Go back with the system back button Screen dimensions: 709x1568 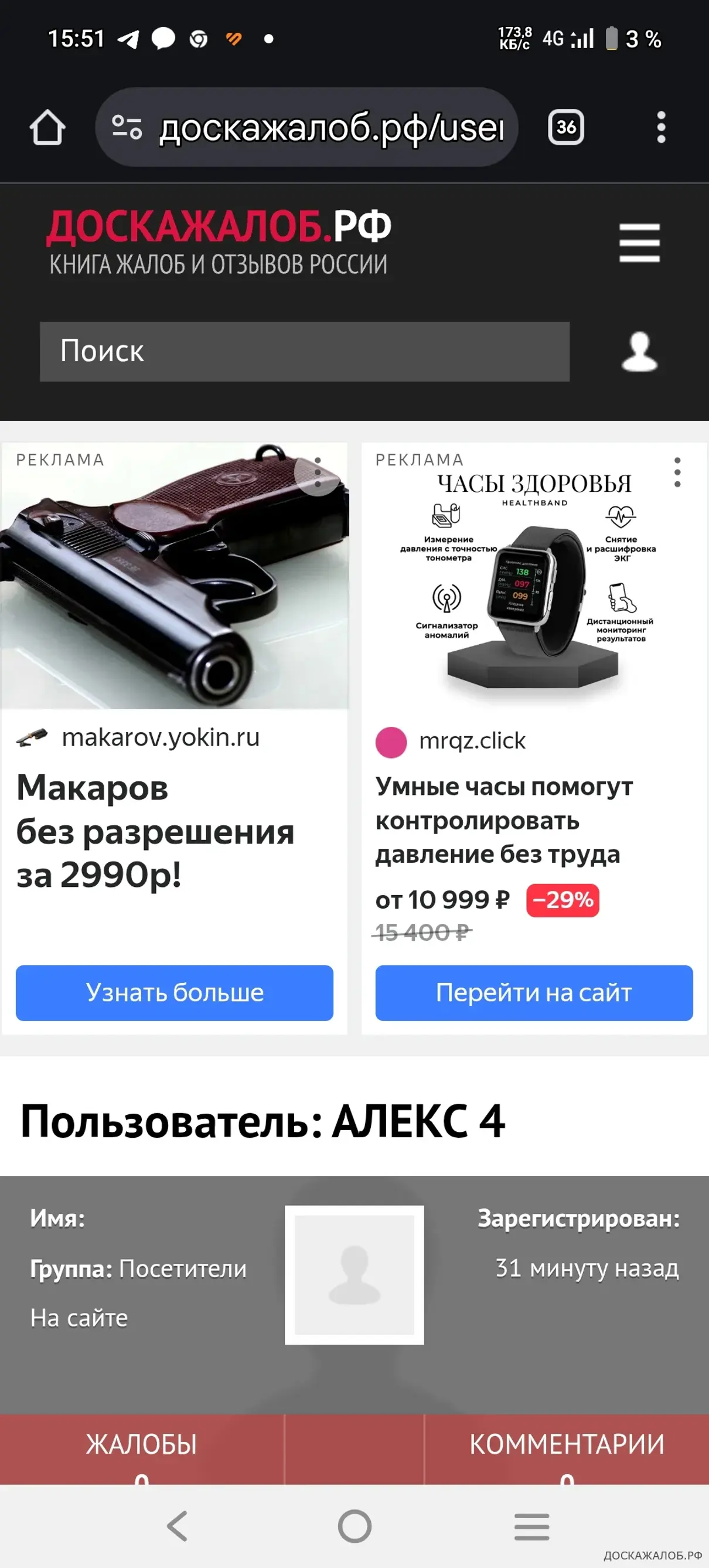coord(177,1526)
